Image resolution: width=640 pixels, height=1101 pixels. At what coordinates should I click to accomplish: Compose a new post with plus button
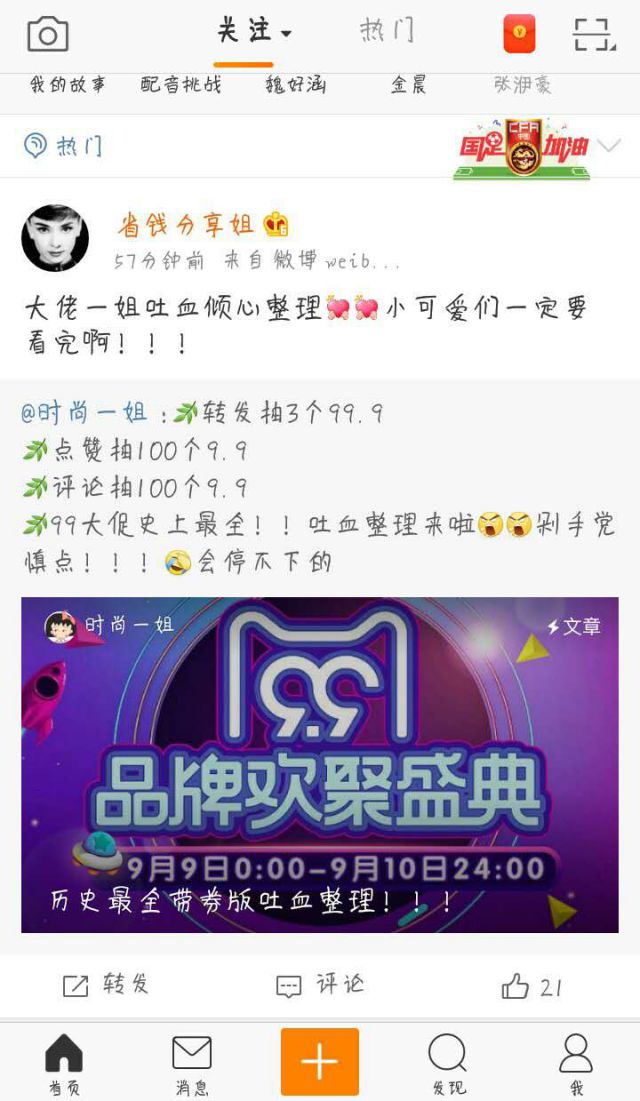pos(319,1061)
